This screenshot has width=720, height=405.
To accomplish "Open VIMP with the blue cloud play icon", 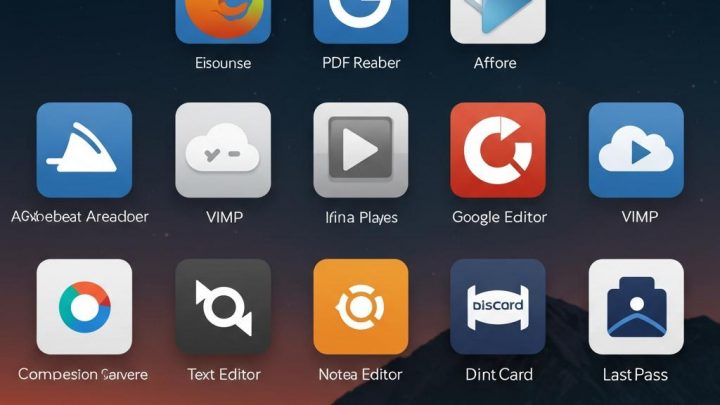I will click(636, 150).
